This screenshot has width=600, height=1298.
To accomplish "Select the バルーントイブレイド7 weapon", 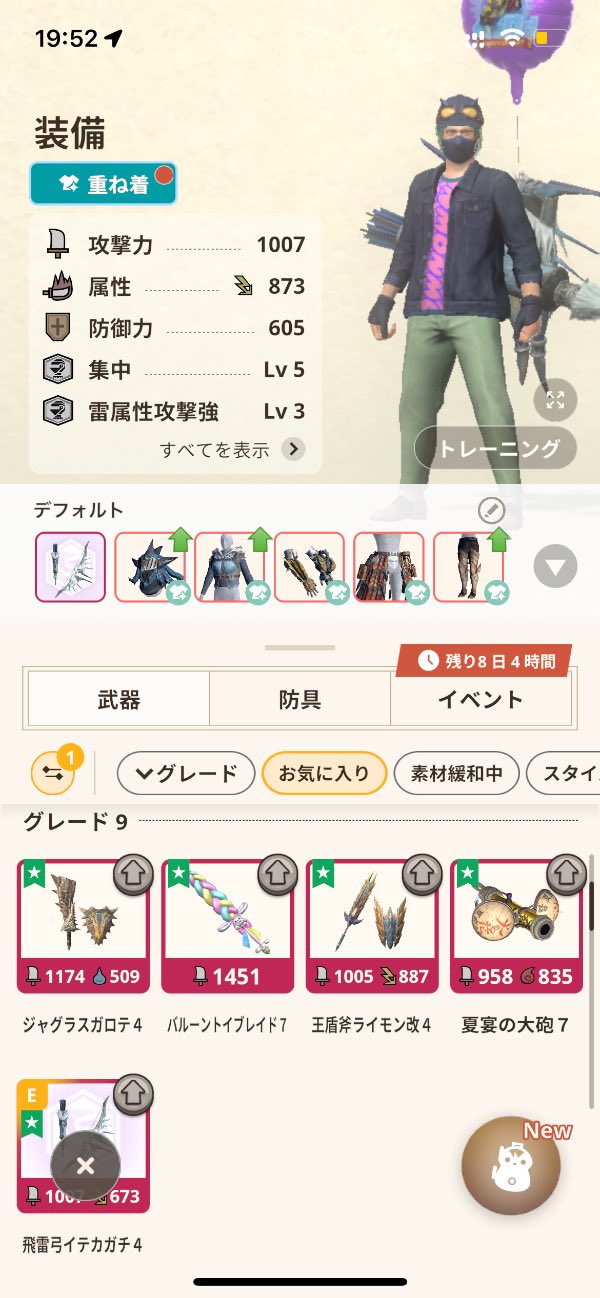I will pos(227,925).
